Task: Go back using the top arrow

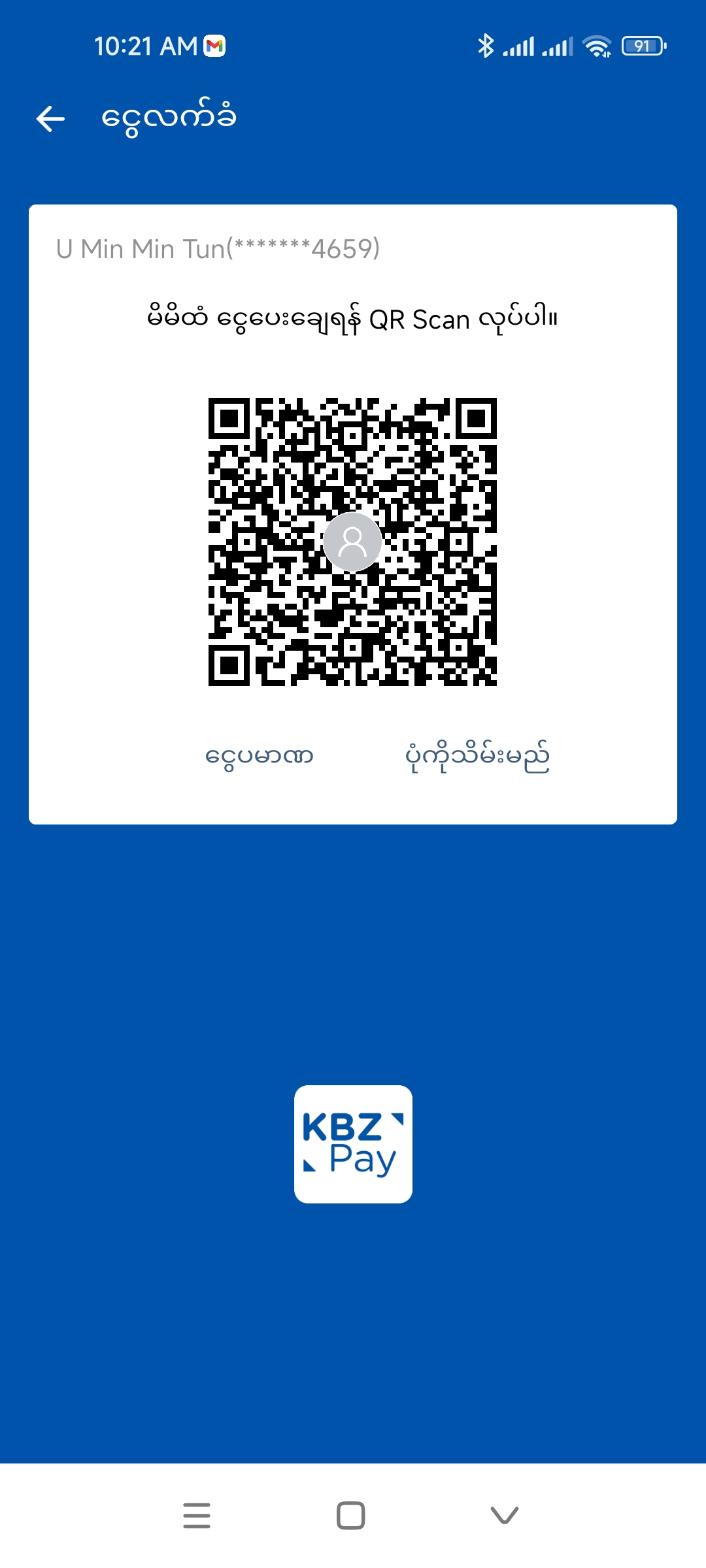Action: (50, 119)
